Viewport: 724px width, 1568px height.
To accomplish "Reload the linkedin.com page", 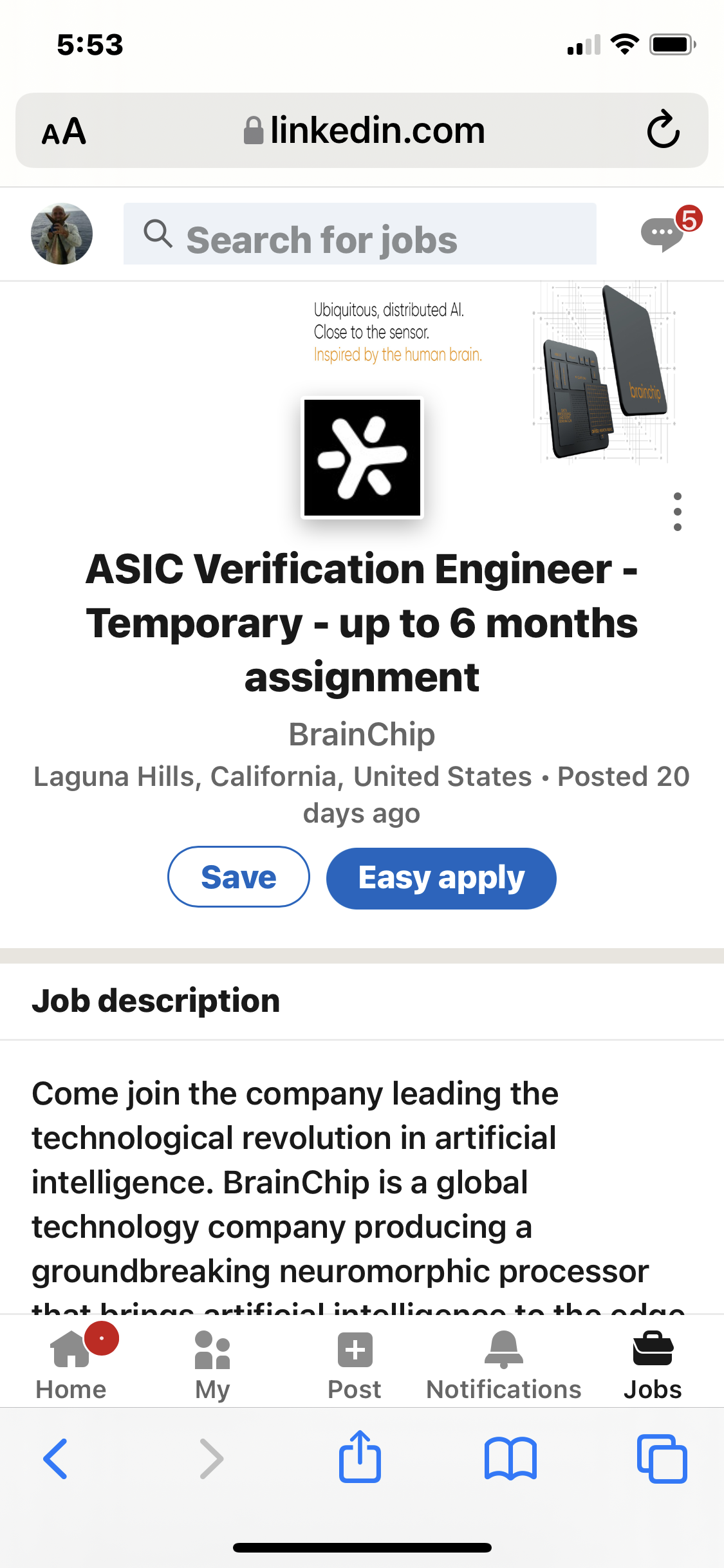I will click(663, 130).
